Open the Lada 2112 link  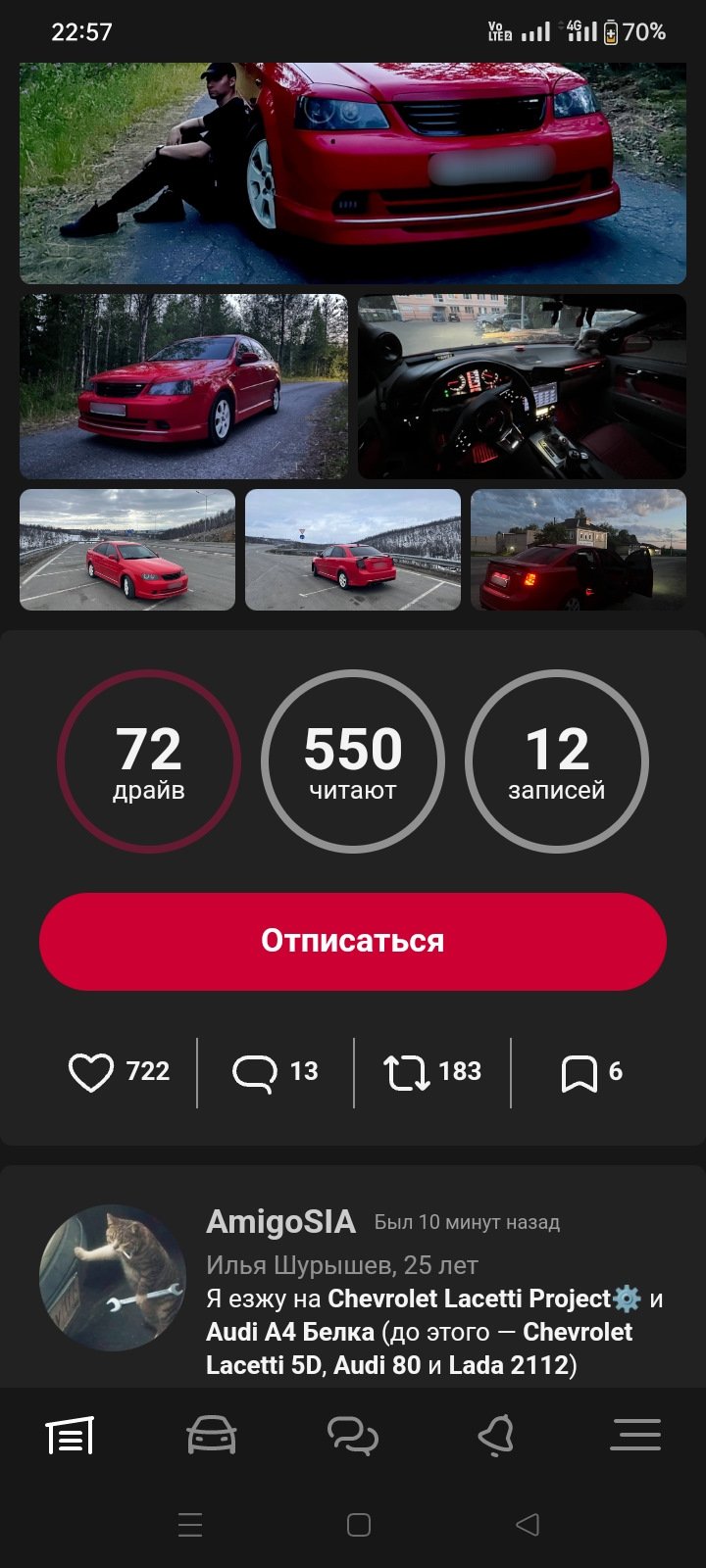click(x=509, y=1365)
